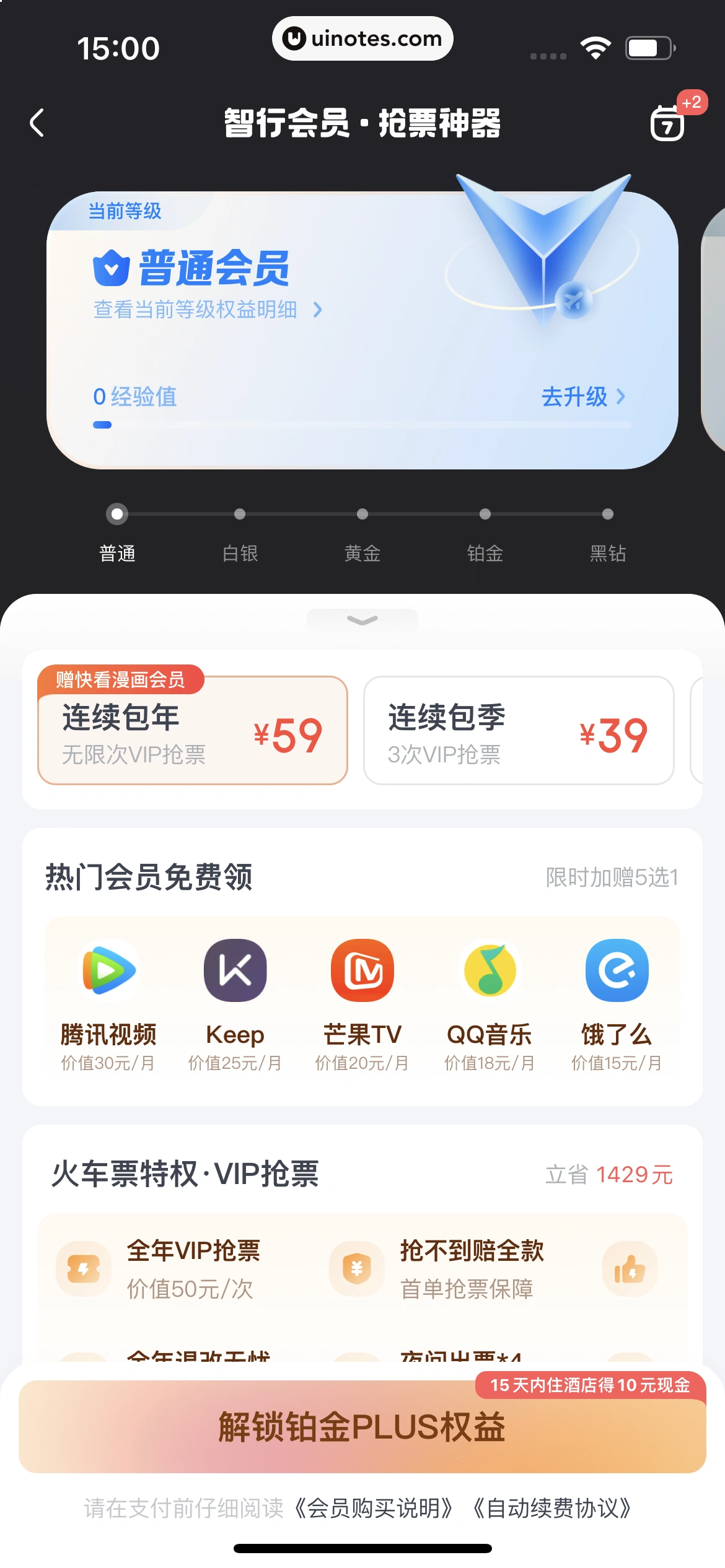
Task: Open the check-in calendar icon
Action: 668,123
